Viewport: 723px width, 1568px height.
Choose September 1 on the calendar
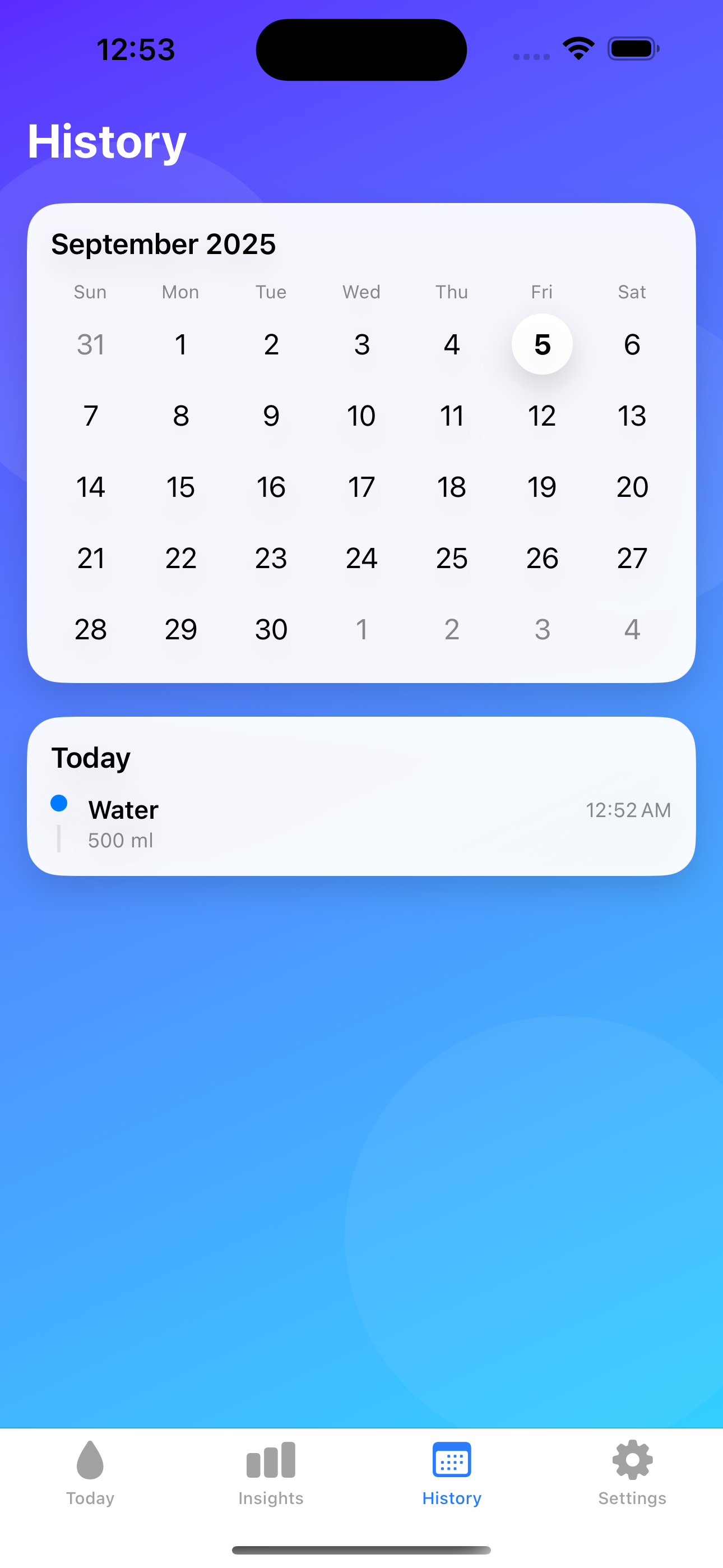[180, 344]
